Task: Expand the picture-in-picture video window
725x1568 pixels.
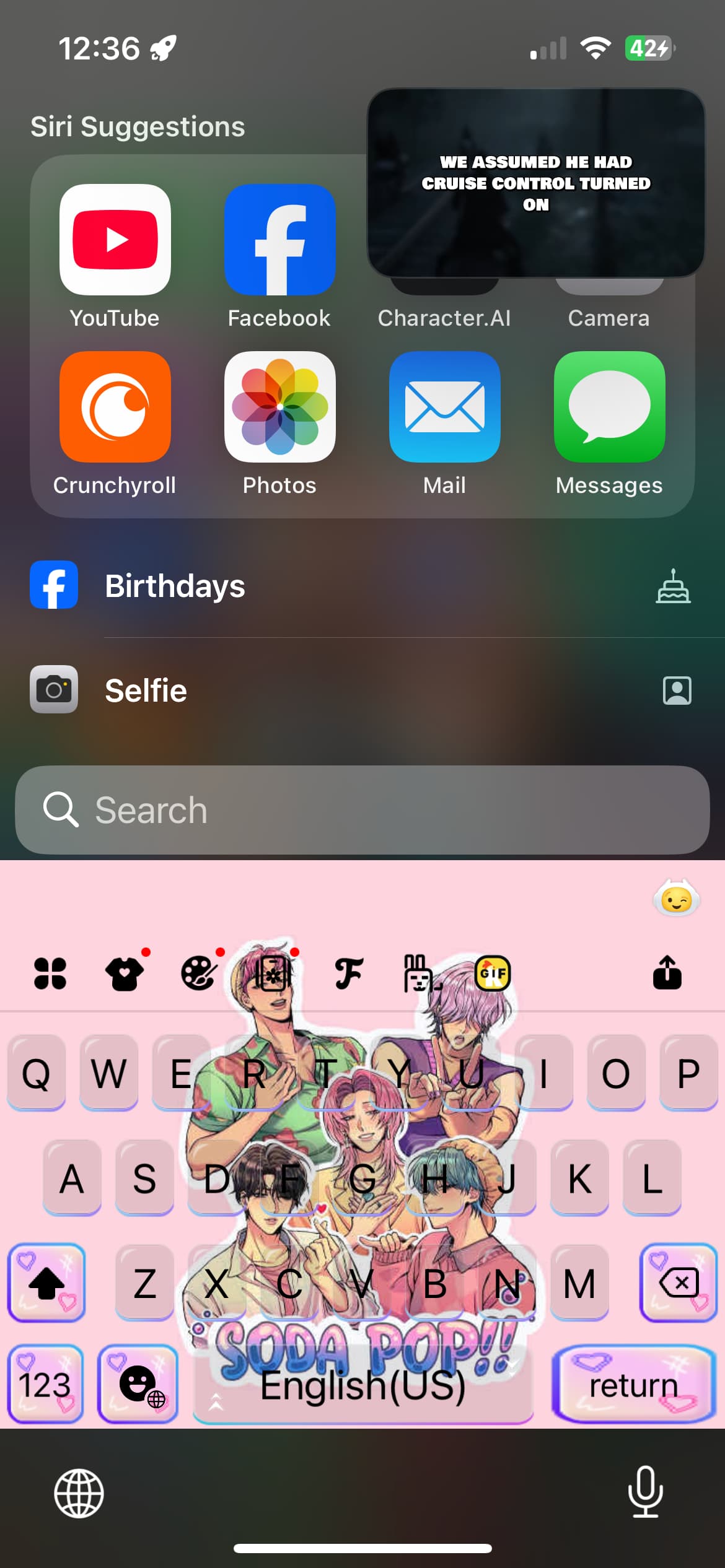Action: tap(536, 183)
